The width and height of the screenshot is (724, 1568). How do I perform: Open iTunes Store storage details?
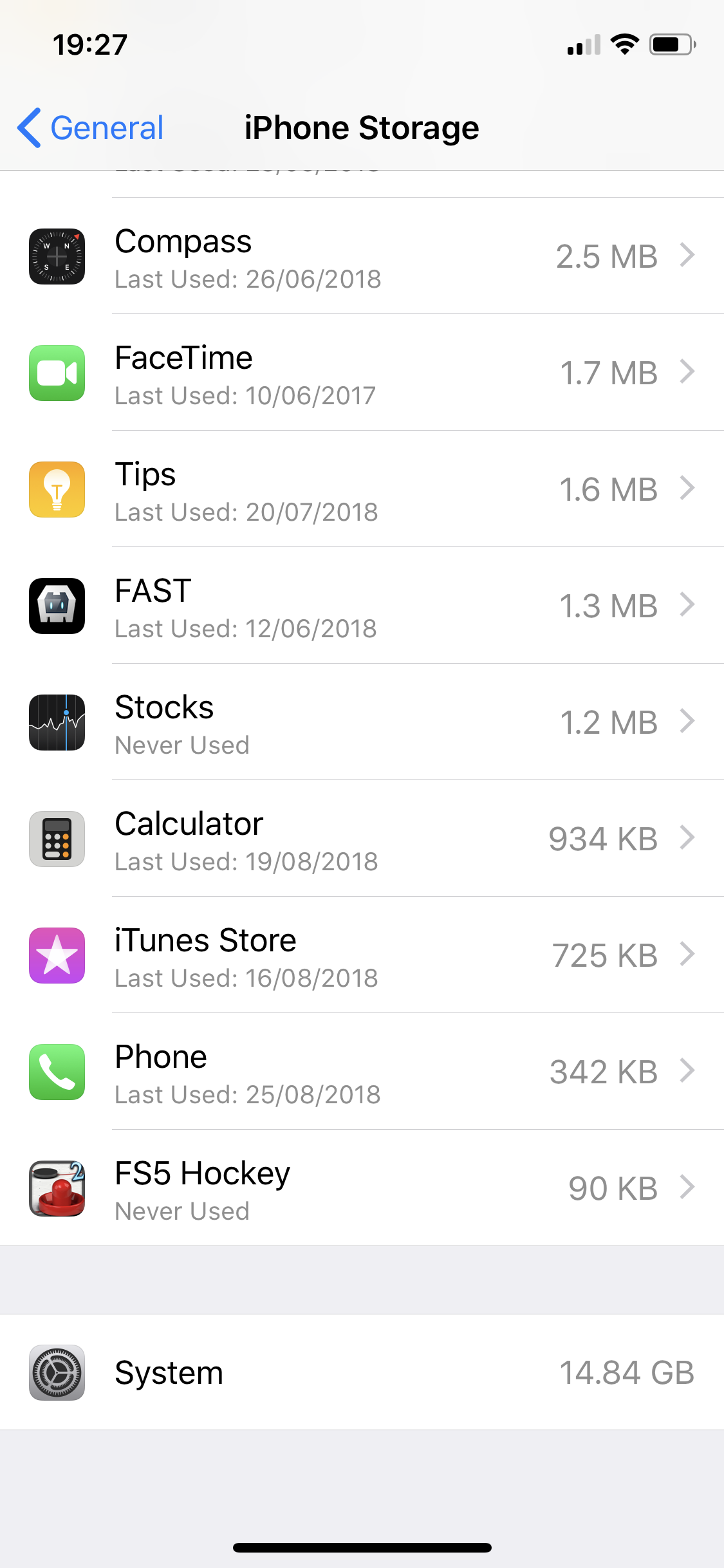point(362,955)
